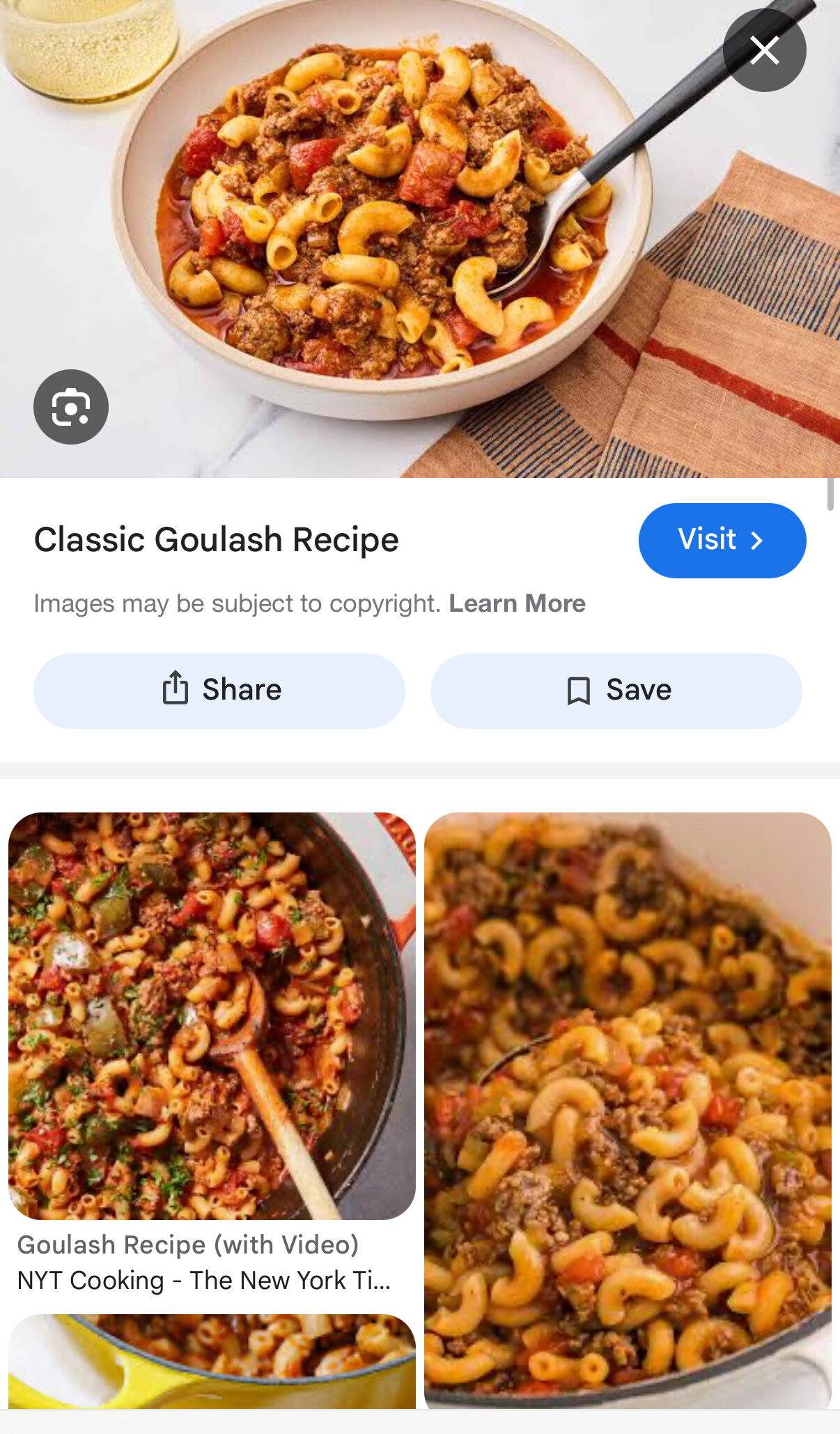Open the NYT Cooking Goulash Recipe result
Image resolution: width=840 pixels, height=1434 pixels.
click(212, 1016)
